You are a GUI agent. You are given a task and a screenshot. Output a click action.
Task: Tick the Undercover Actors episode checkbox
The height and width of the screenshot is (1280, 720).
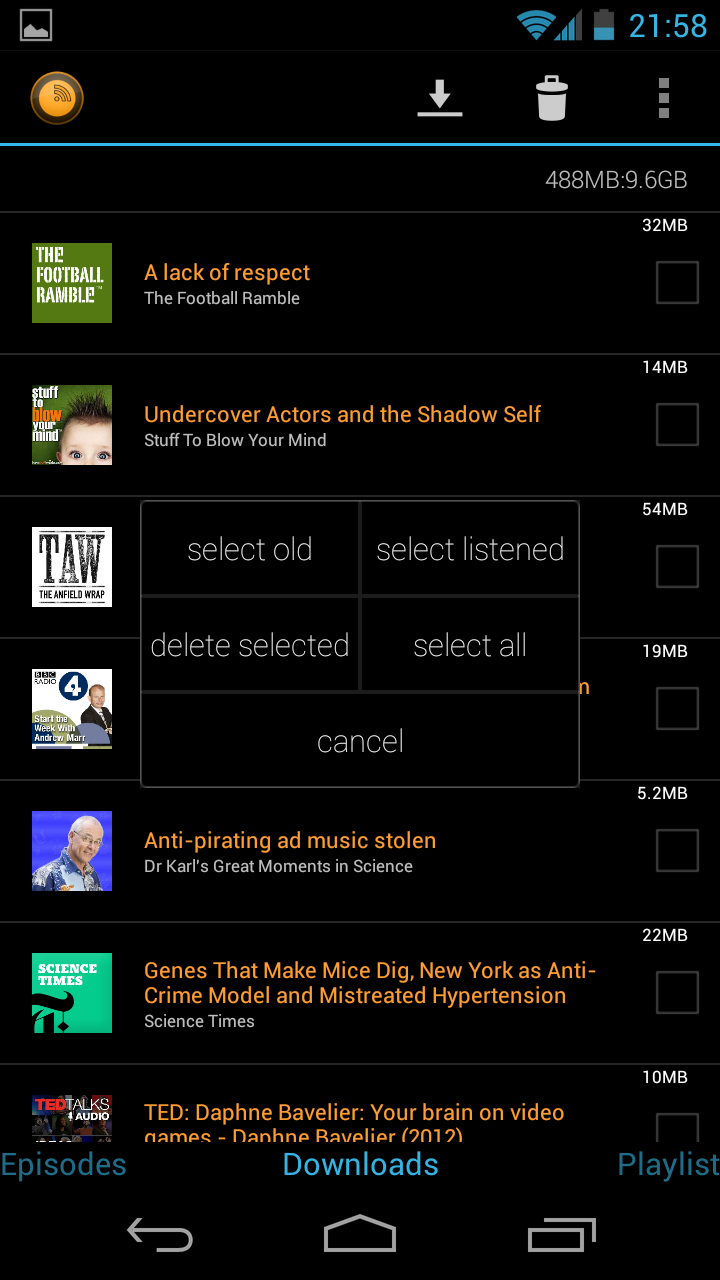[x=677, y=425]
